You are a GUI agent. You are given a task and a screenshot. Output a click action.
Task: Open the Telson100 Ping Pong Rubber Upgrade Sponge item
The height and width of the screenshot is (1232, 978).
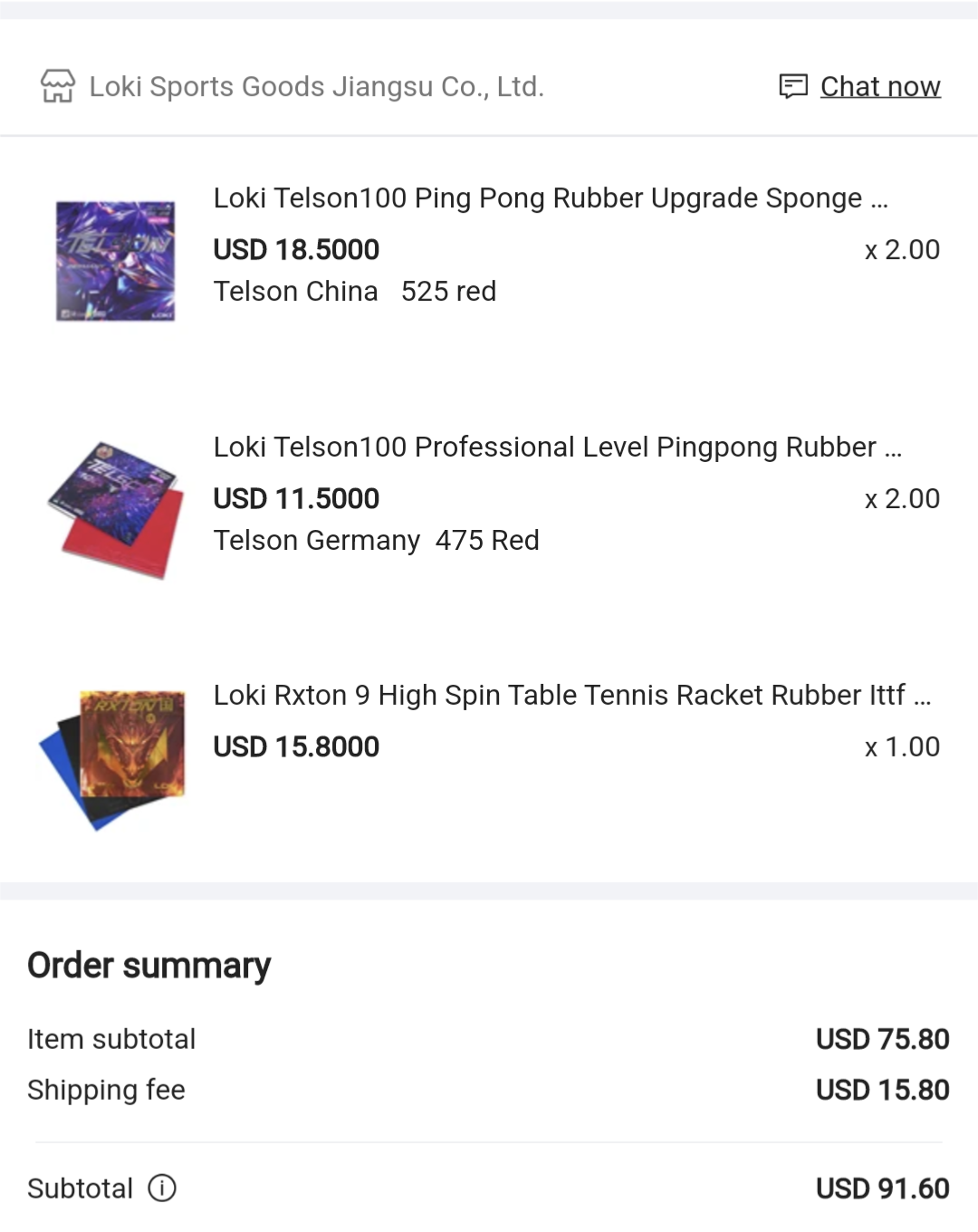pos(551,197)
